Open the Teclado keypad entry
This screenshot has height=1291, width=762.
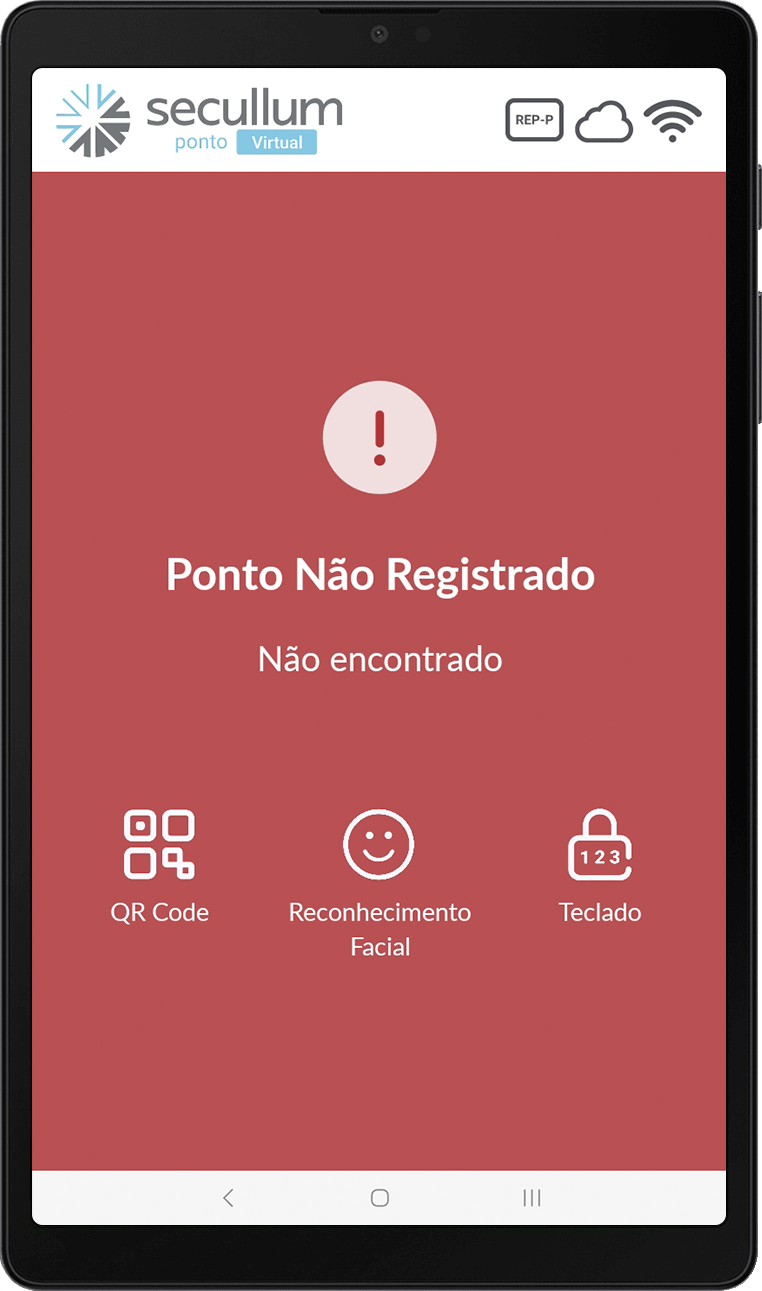click(600, 864)
